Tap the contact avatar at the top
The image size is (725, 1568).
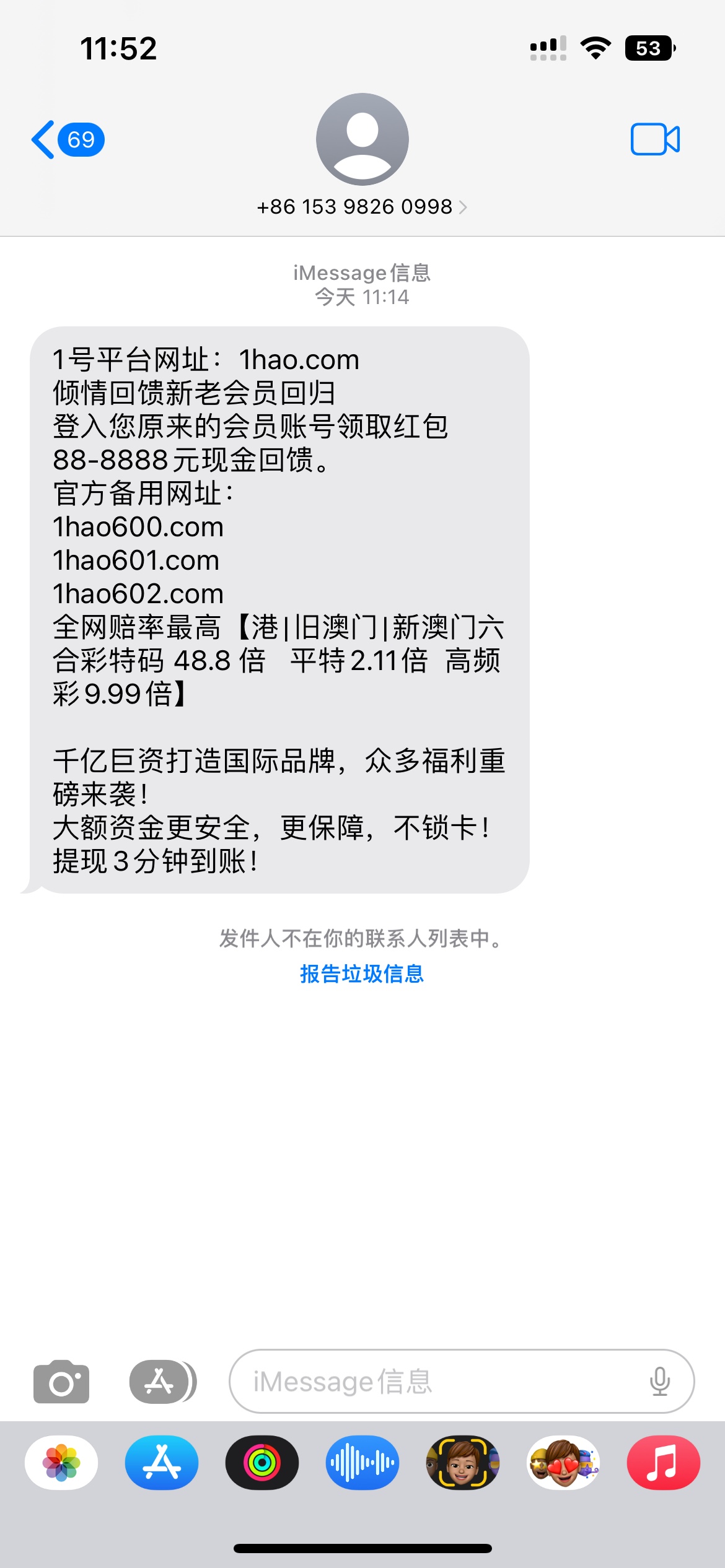tap(362, 139)
